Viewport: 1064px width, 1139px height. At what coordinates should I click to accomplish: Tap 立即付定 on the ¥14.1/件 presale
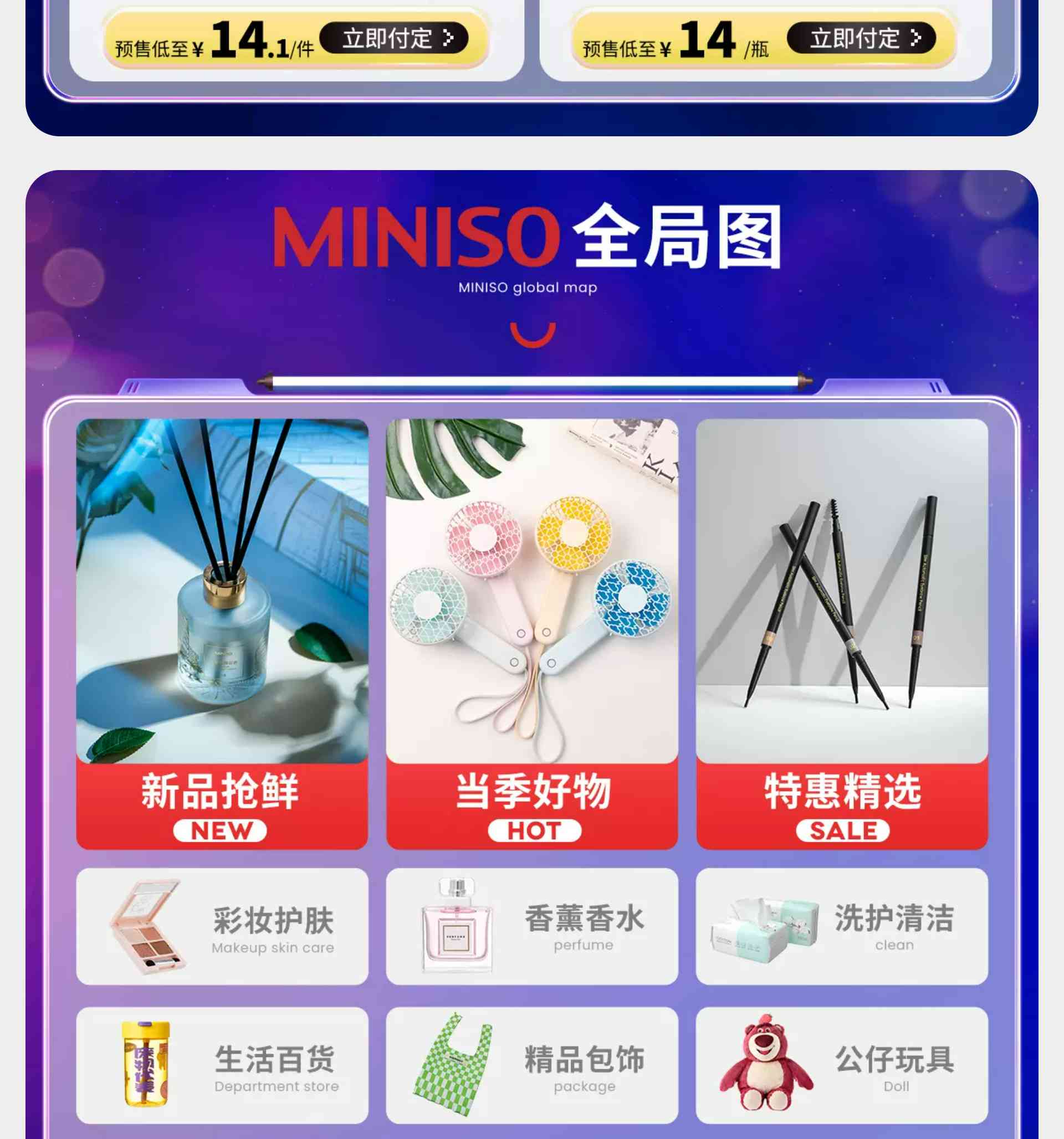(x=394, y=38)
